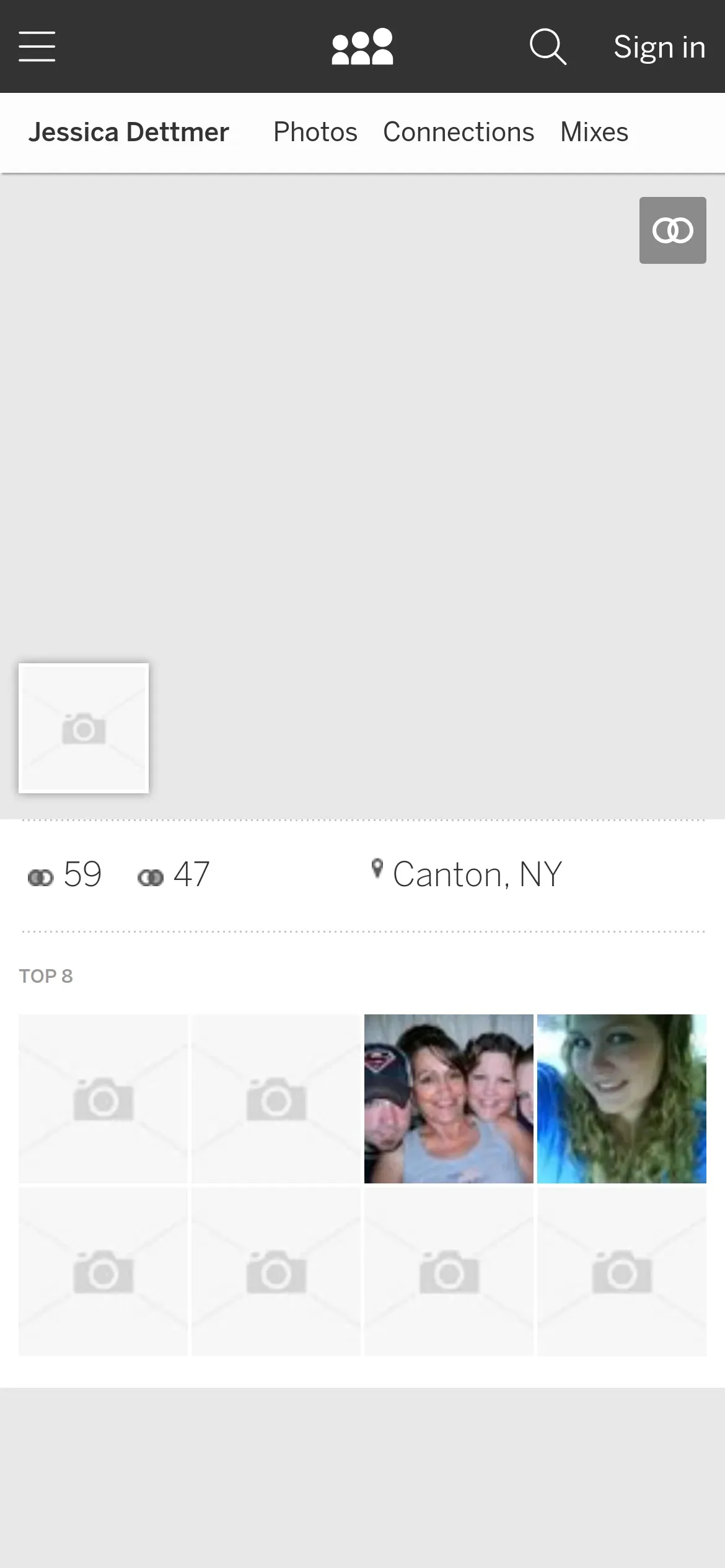This screenshot has width=725, height=1568.
Task: Switch to the Mixes tab
Action: (x=594, y=132)
